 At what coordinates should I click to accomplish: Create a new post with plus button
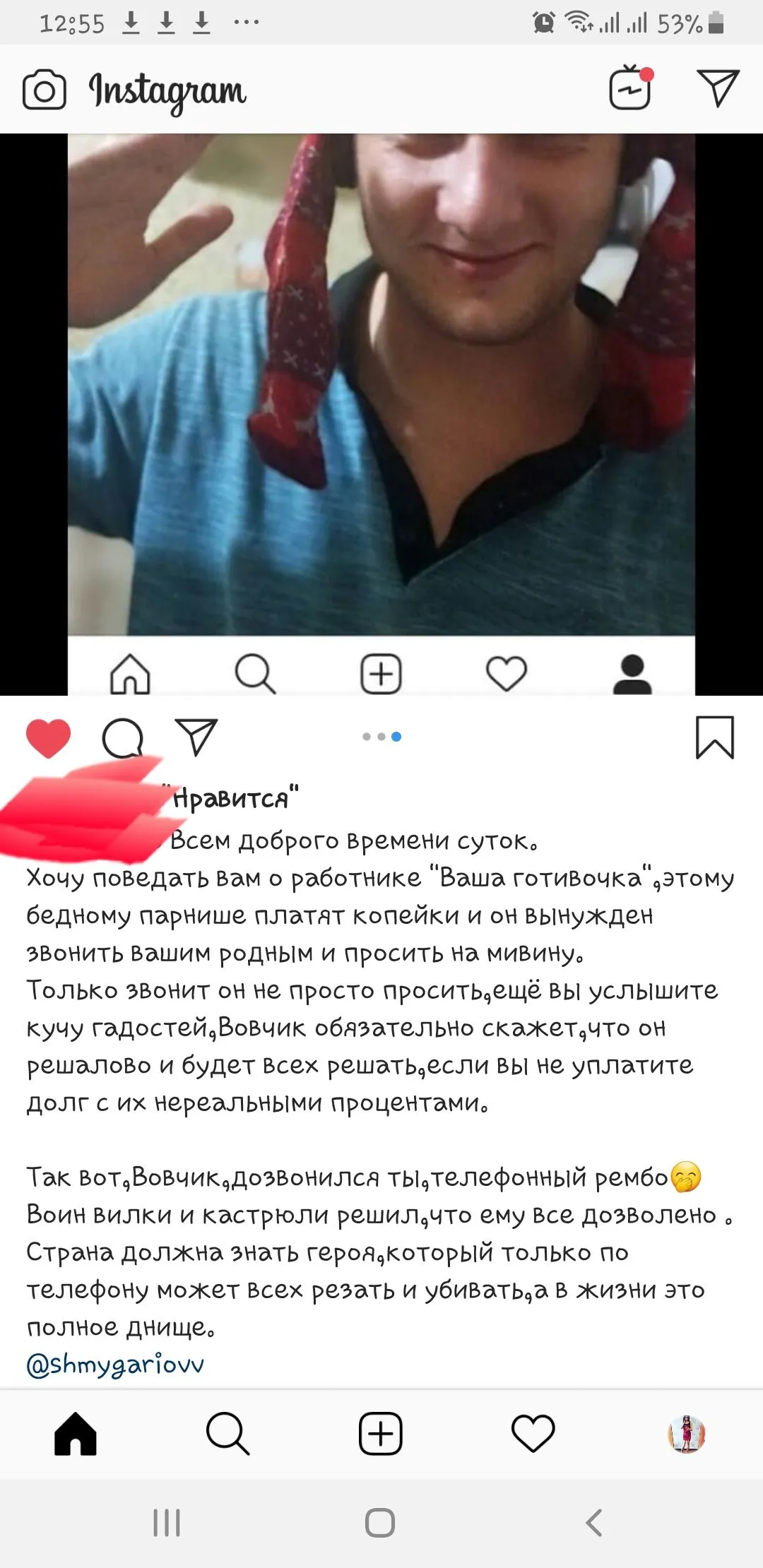pos(381,1434)
